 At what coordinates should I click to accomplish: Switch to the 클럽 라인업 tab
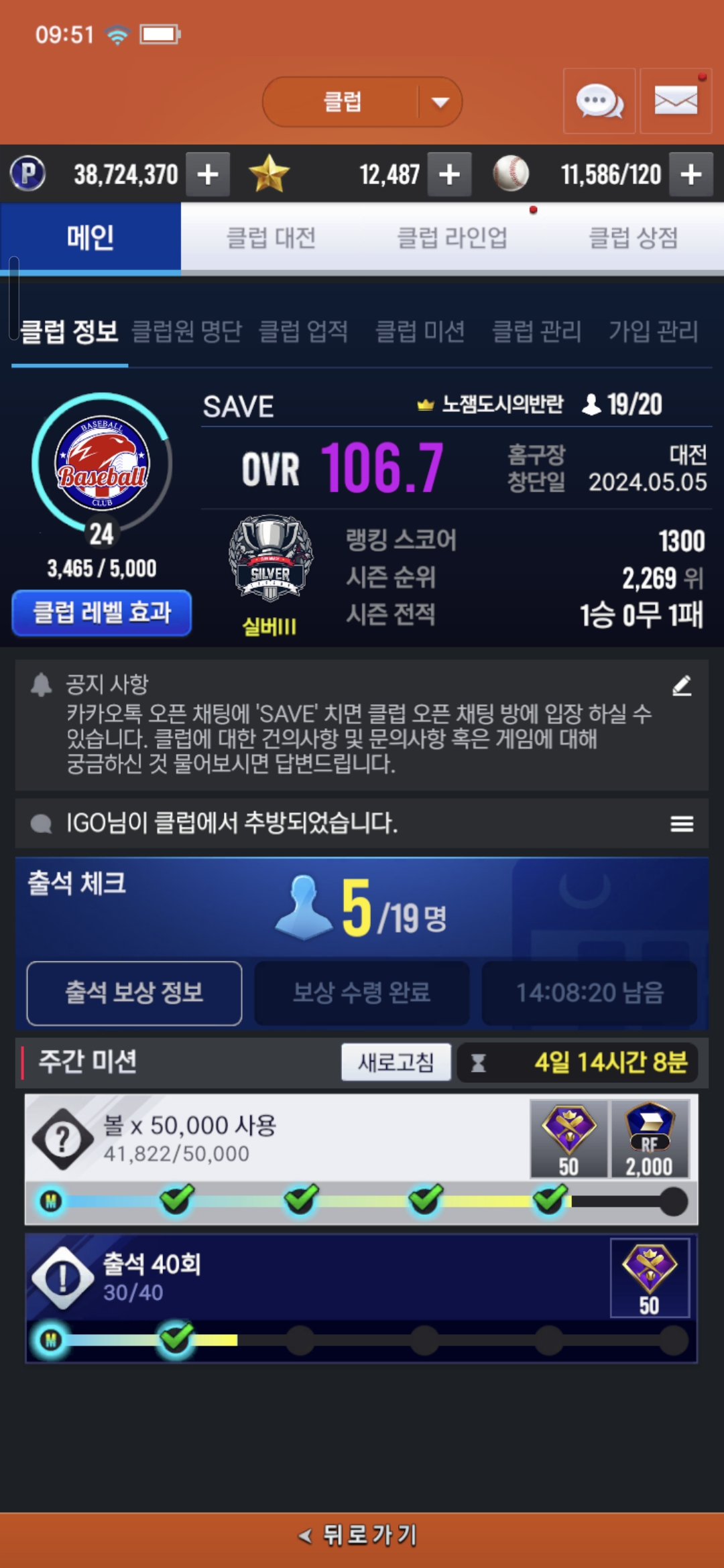click(452, 238)
